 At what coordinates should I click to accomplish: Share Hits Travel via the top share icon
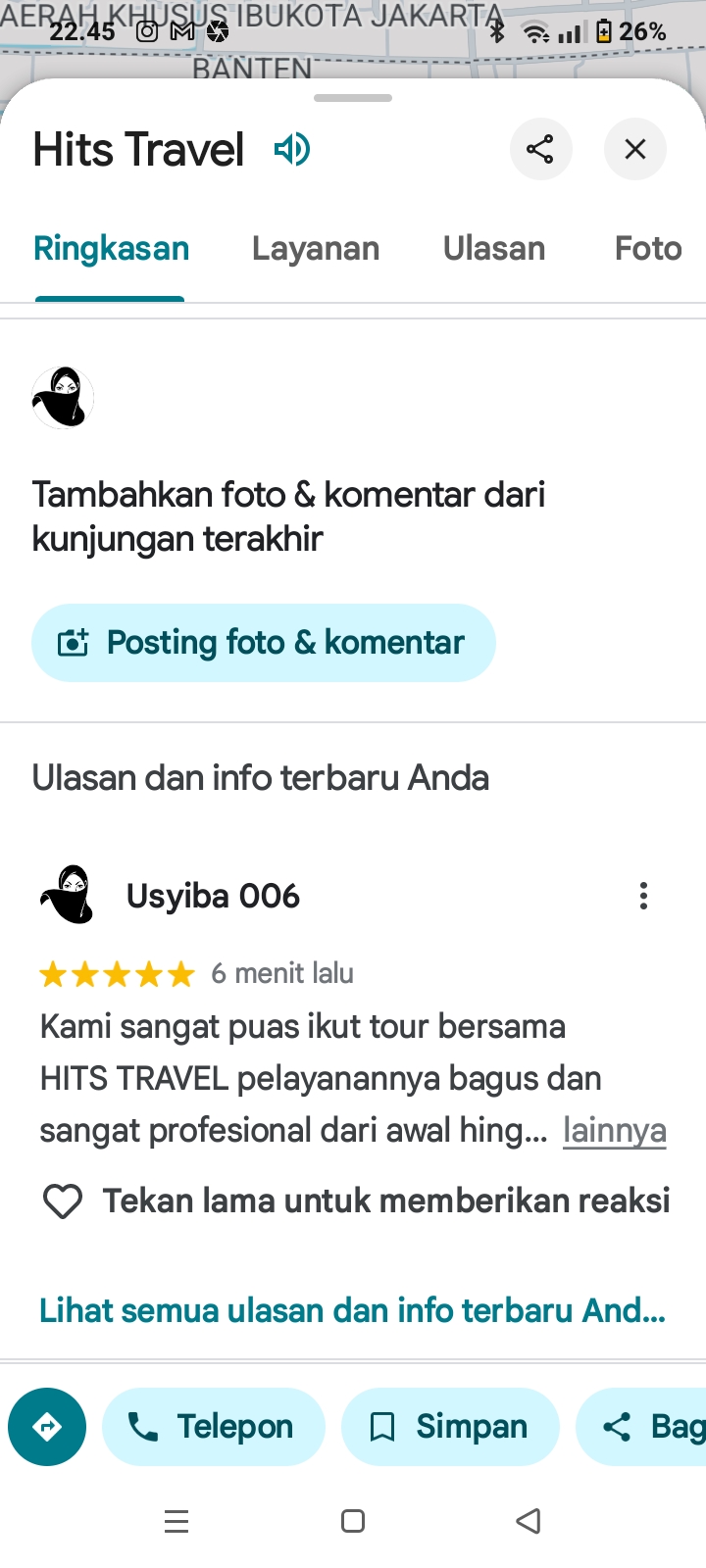(x=540, y=149)
